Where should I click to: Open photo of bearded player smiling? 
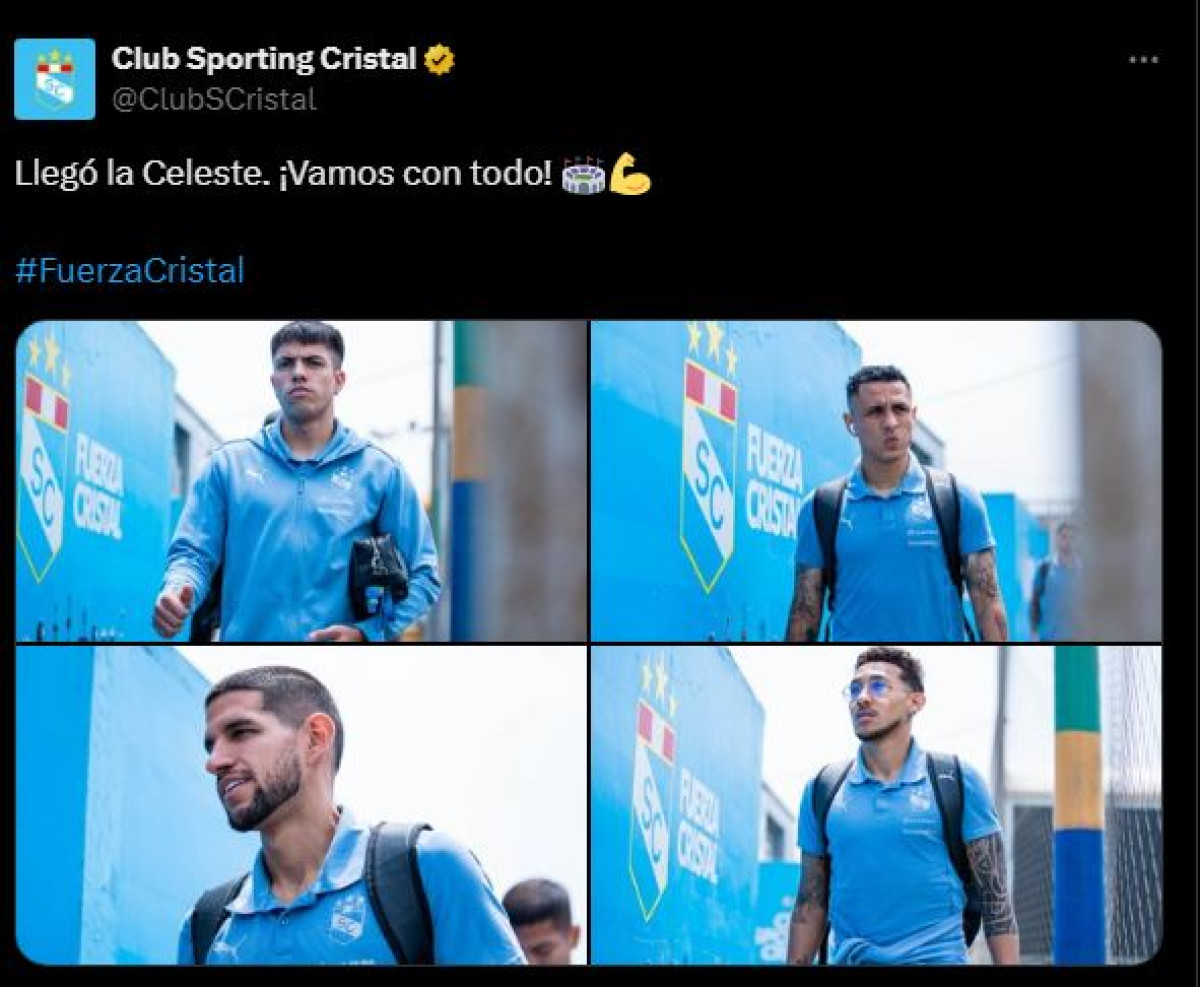pyautogui.click(x=300, y=805)
